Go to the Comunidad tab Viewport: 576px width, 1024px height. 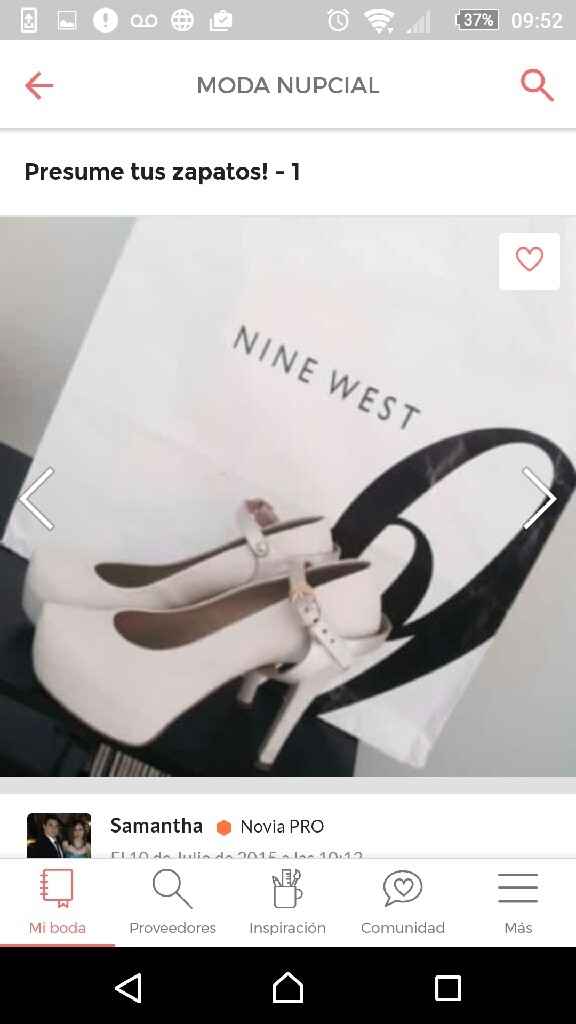(x=403, y=903)
